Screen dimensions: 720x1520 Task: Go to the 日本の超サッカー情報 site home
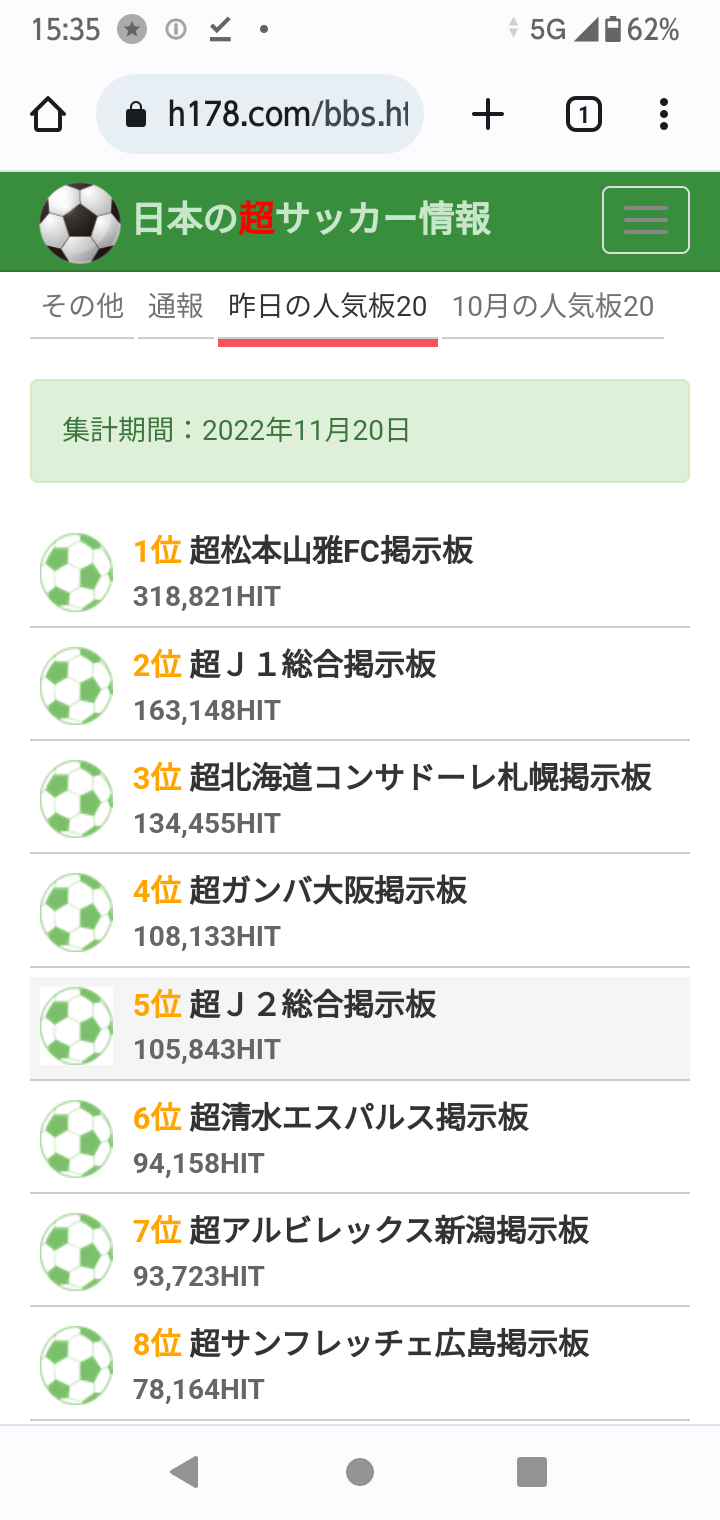[x=266, y=221]
